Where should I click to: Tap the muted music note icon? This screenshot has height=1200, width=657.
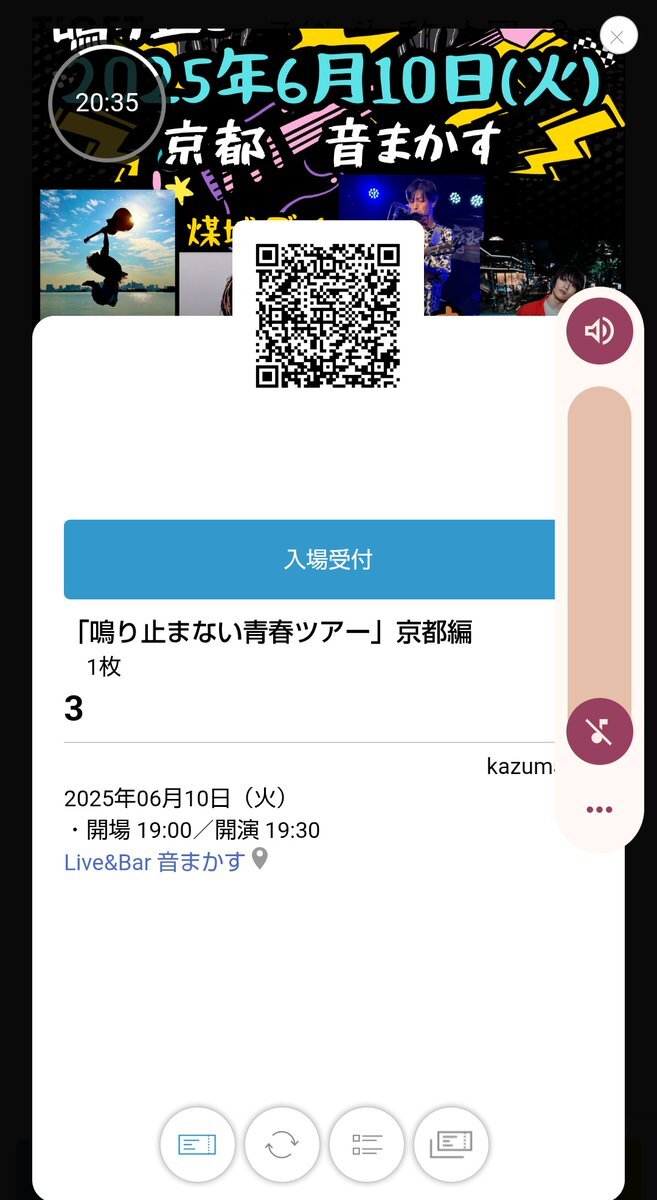tap(599, 732)
